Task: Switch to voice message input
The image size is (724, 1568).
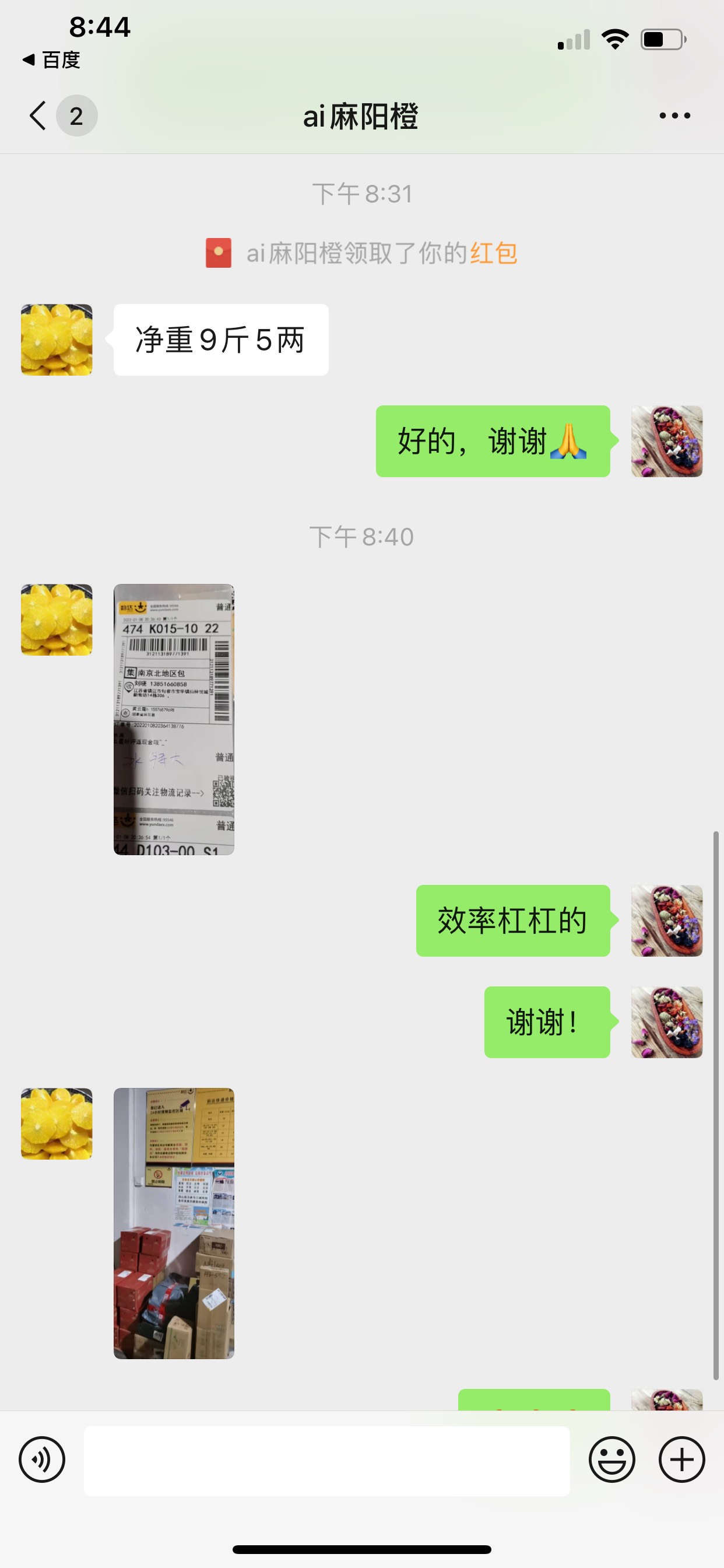Action: click(x=42, y=1459)
